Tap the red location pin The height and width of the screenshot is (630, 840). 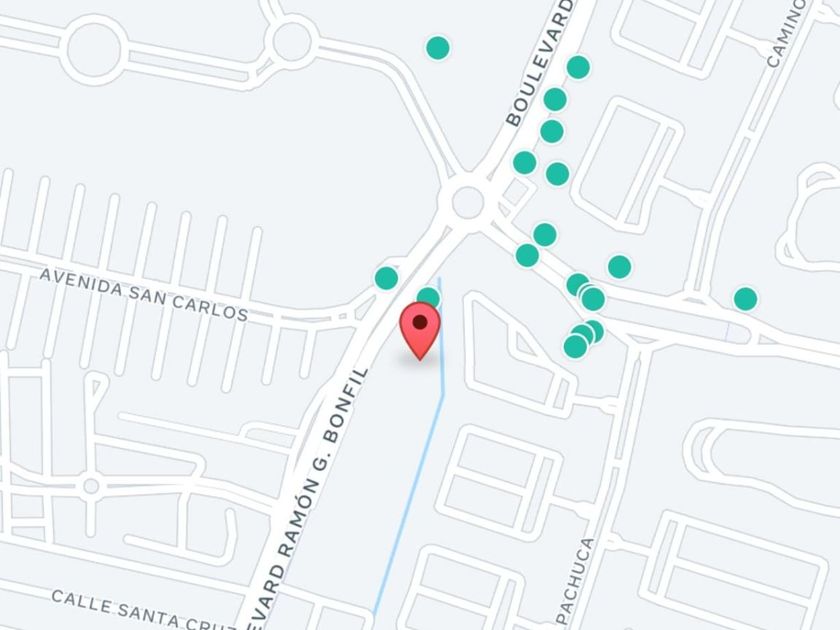(x=420, y=327)
